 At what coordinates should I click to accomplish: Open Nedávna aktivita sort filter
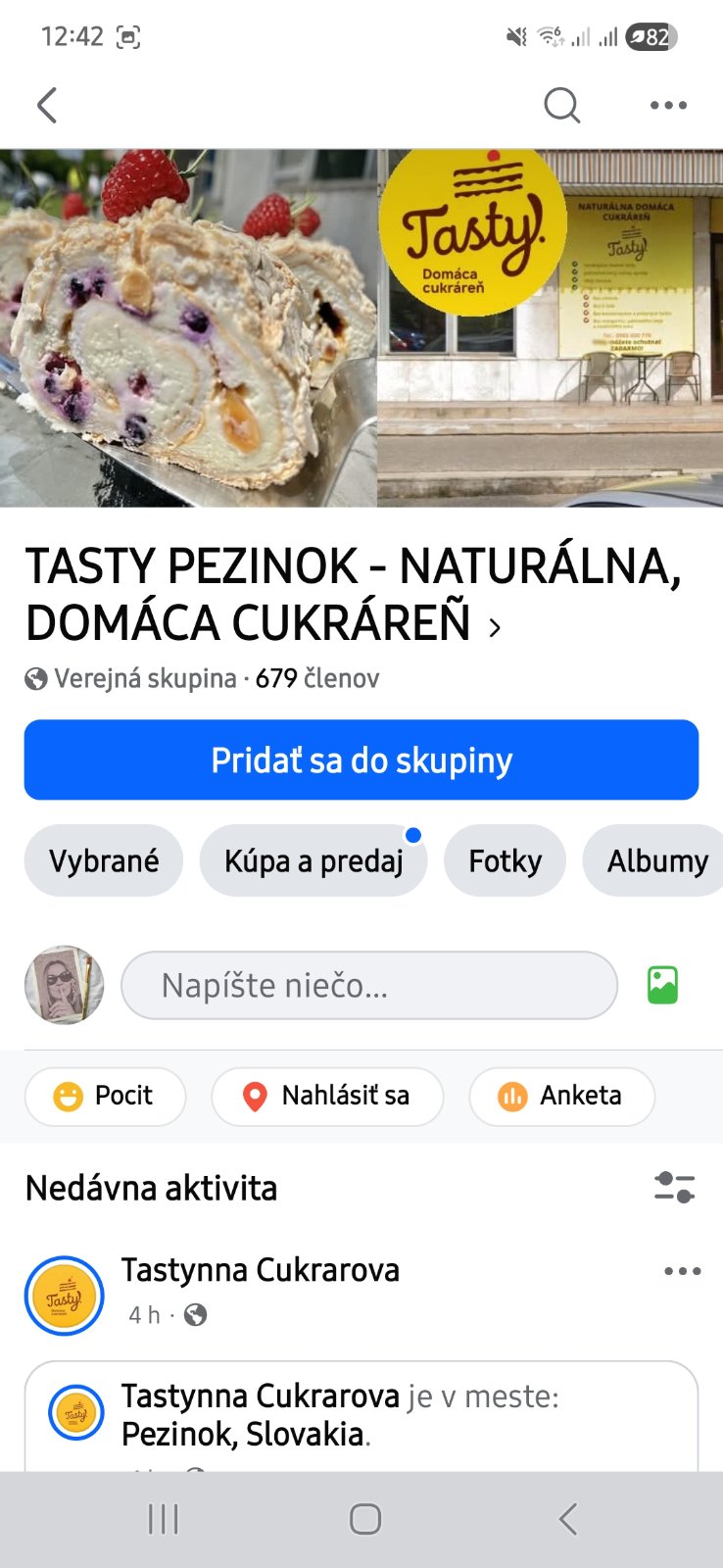tap(674, 1188)
